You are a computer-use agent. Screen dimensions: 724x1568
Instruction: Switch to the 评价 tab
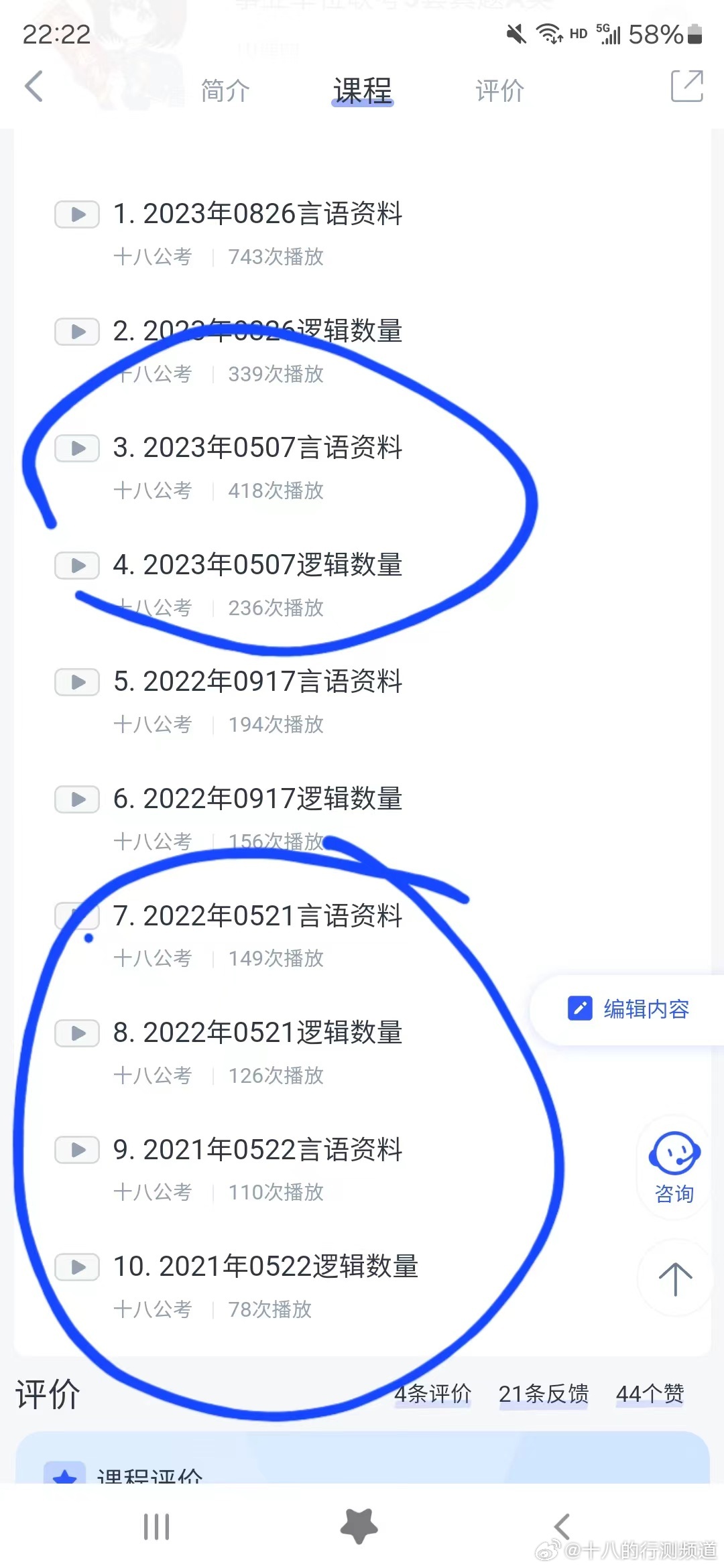[x=499, y=90]
